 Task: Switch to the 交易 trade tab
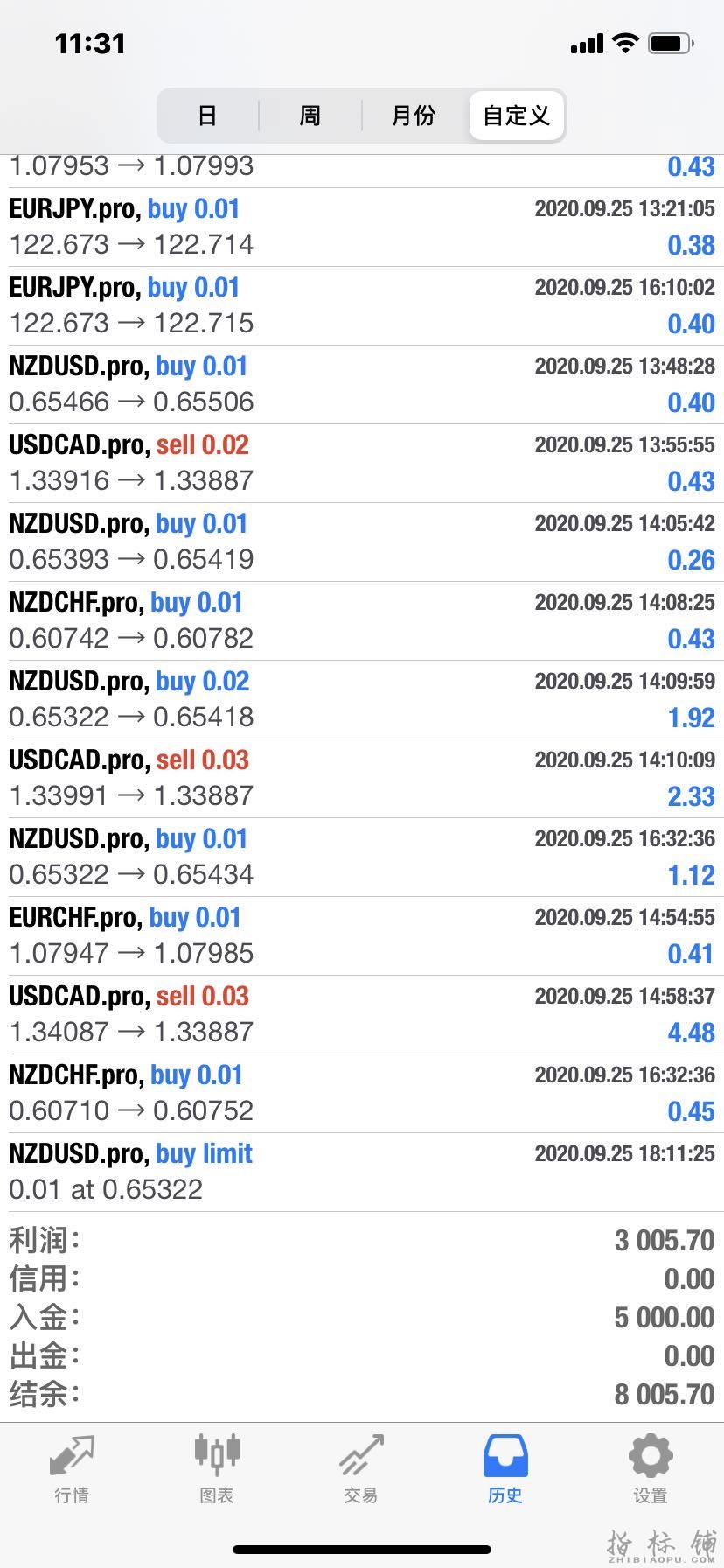coord(361,1470)
